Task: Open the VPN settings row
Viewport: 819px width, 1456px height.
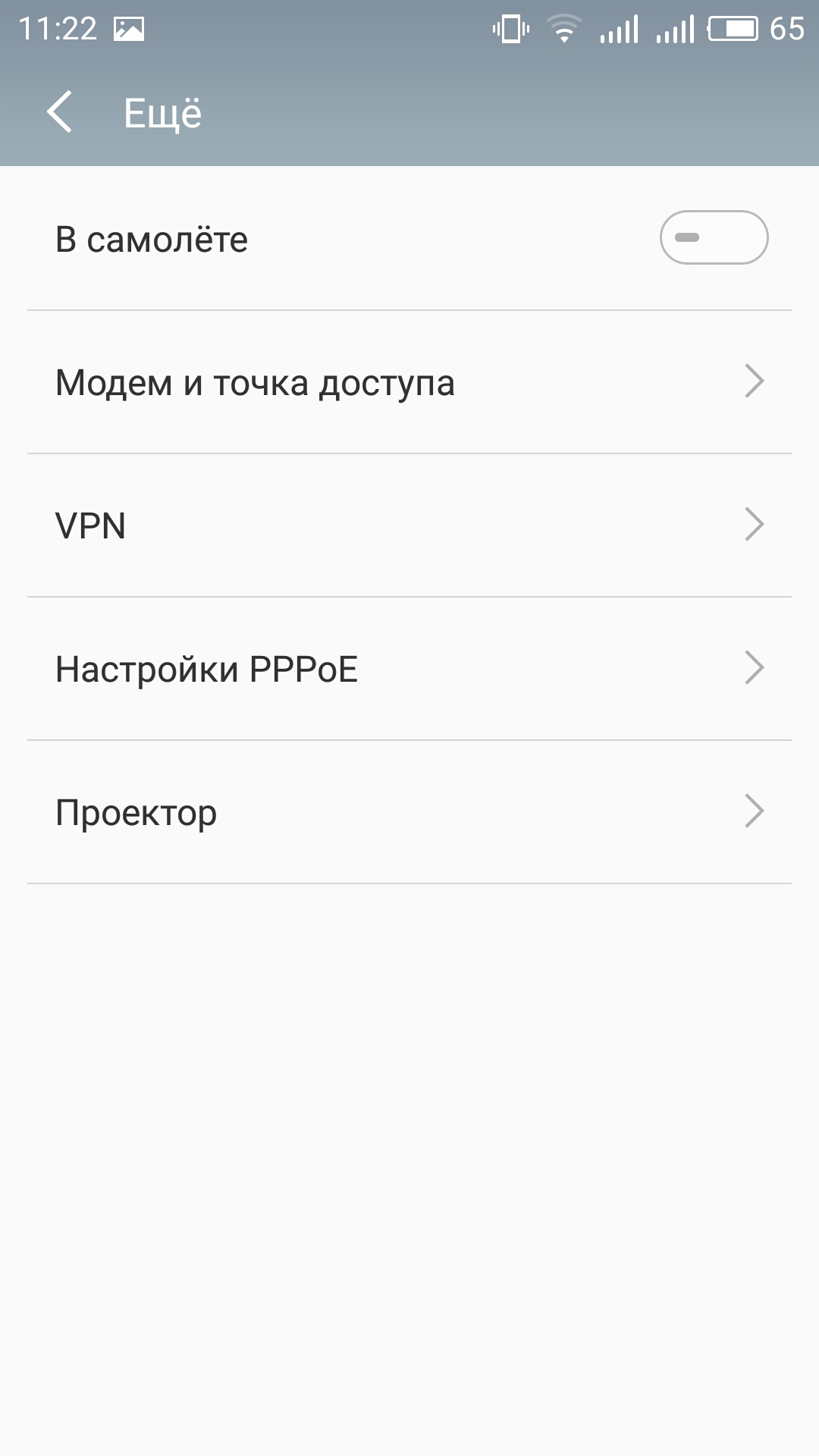Action: (x=409, y=525)
